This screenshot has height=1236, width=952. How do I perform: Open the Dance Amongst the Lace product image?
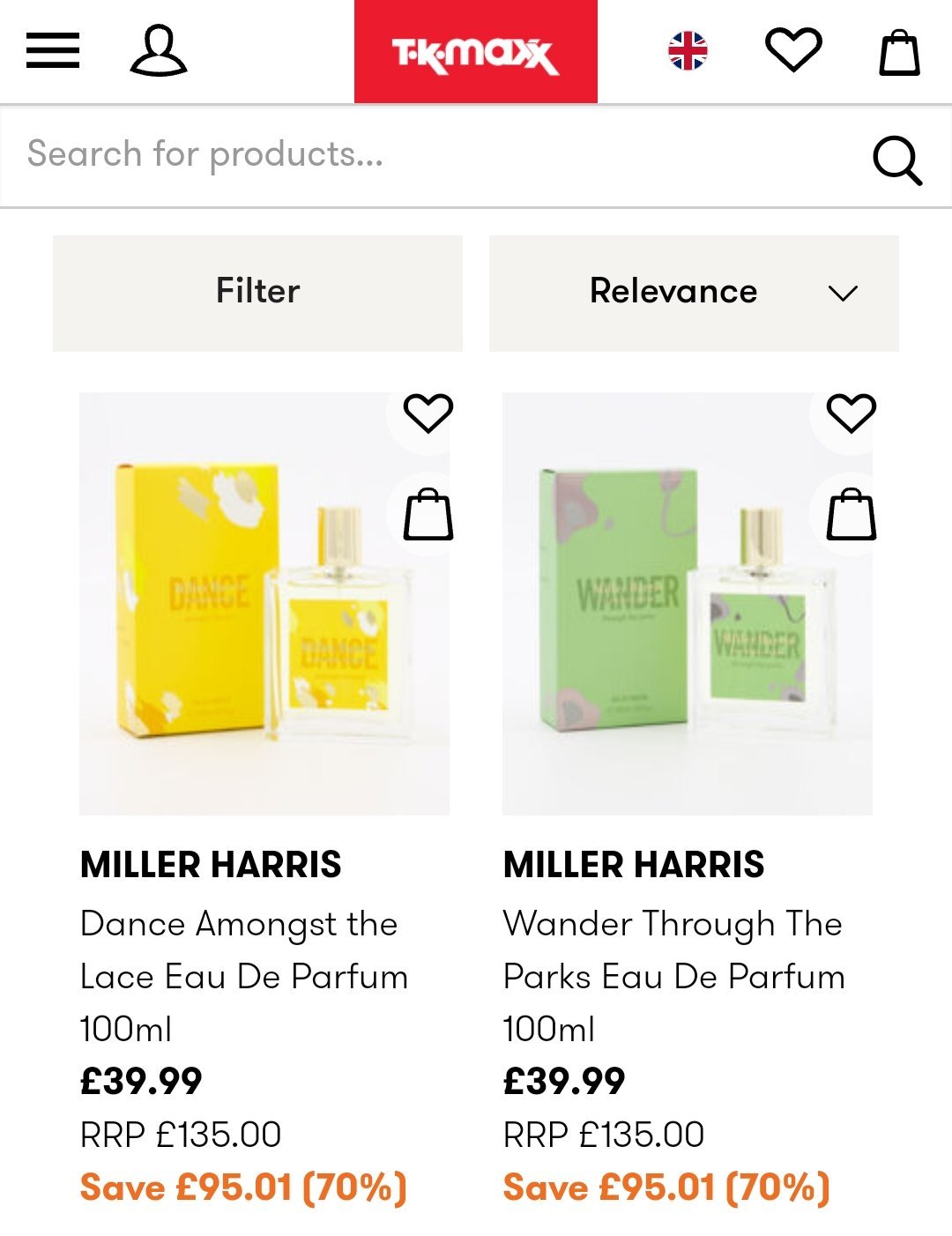pyautogui.click(x=256, y=635)
